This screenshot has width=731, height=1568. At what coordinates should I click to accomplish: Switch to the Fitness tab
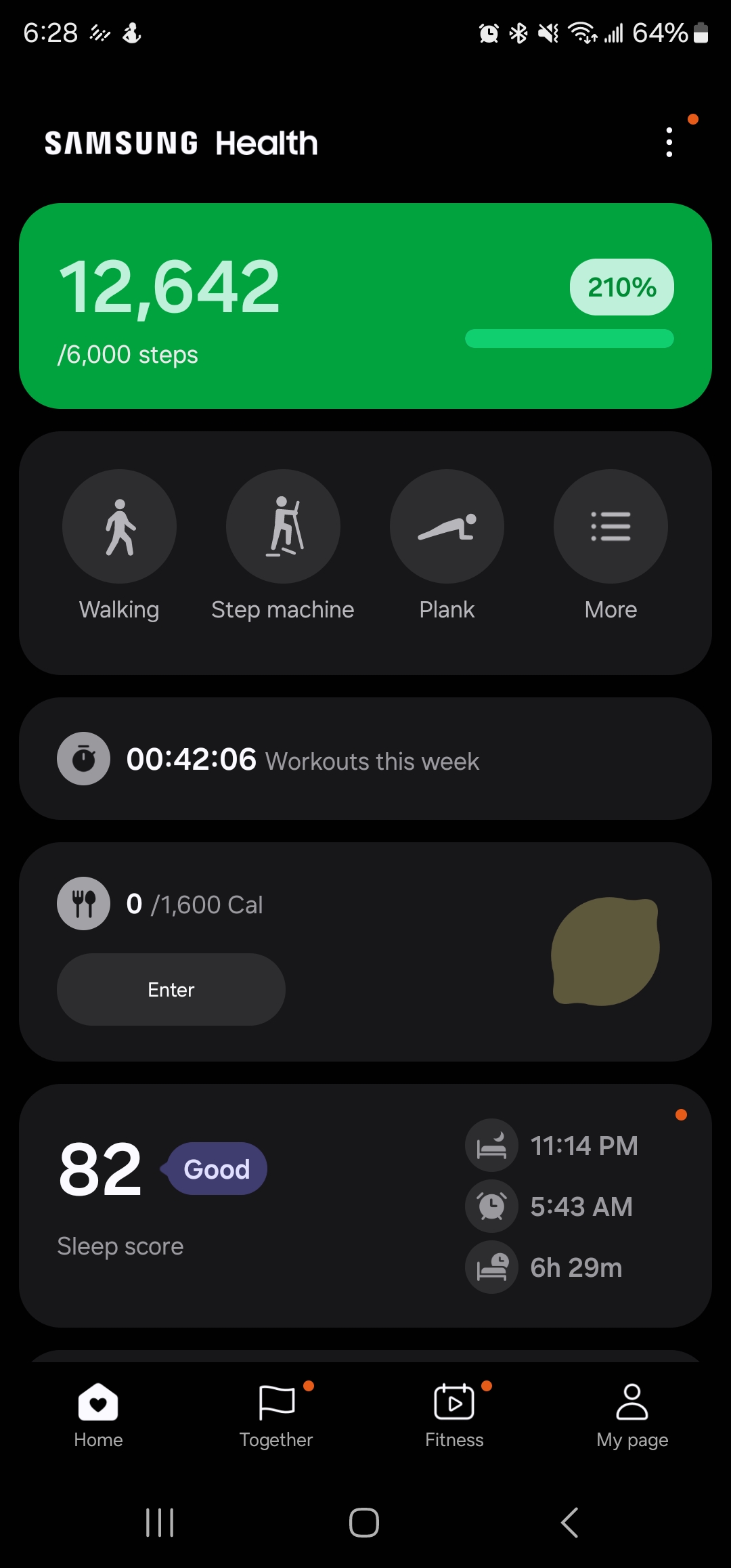point(454,1415)
